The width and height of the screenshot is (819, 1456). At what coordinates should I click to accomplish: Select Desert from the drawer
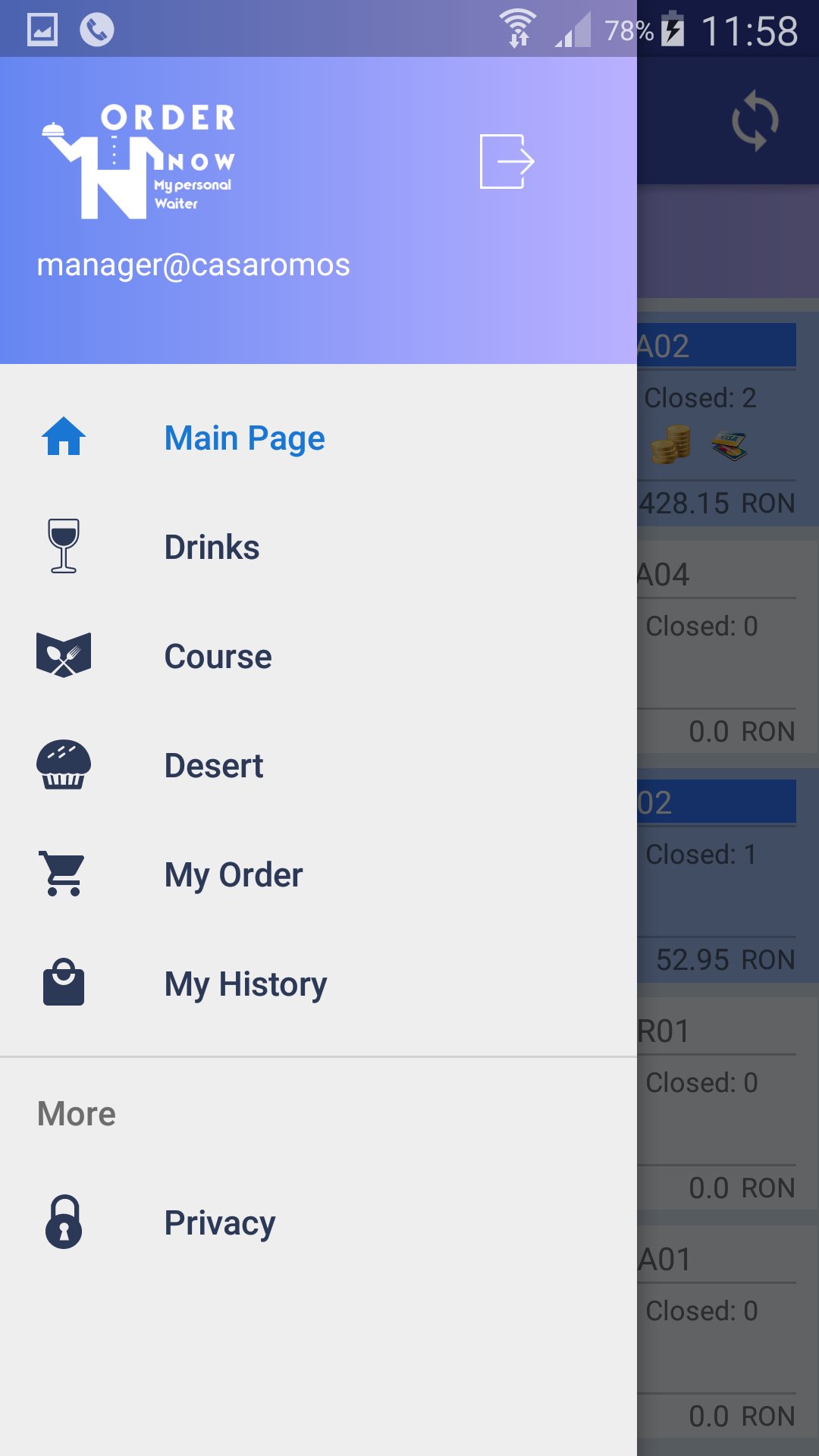[x=318, y=766]
